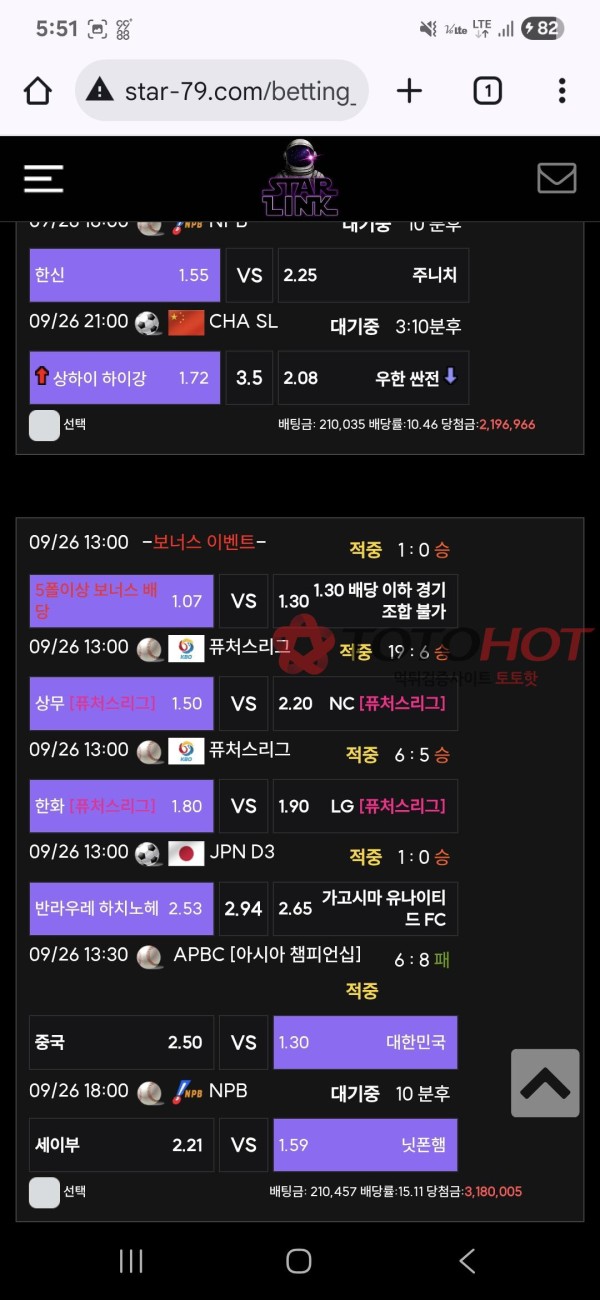The height and width of the screenshot is (1300, 600).
Task: Tap the browser home icon
Action: [x=38, y=91]
